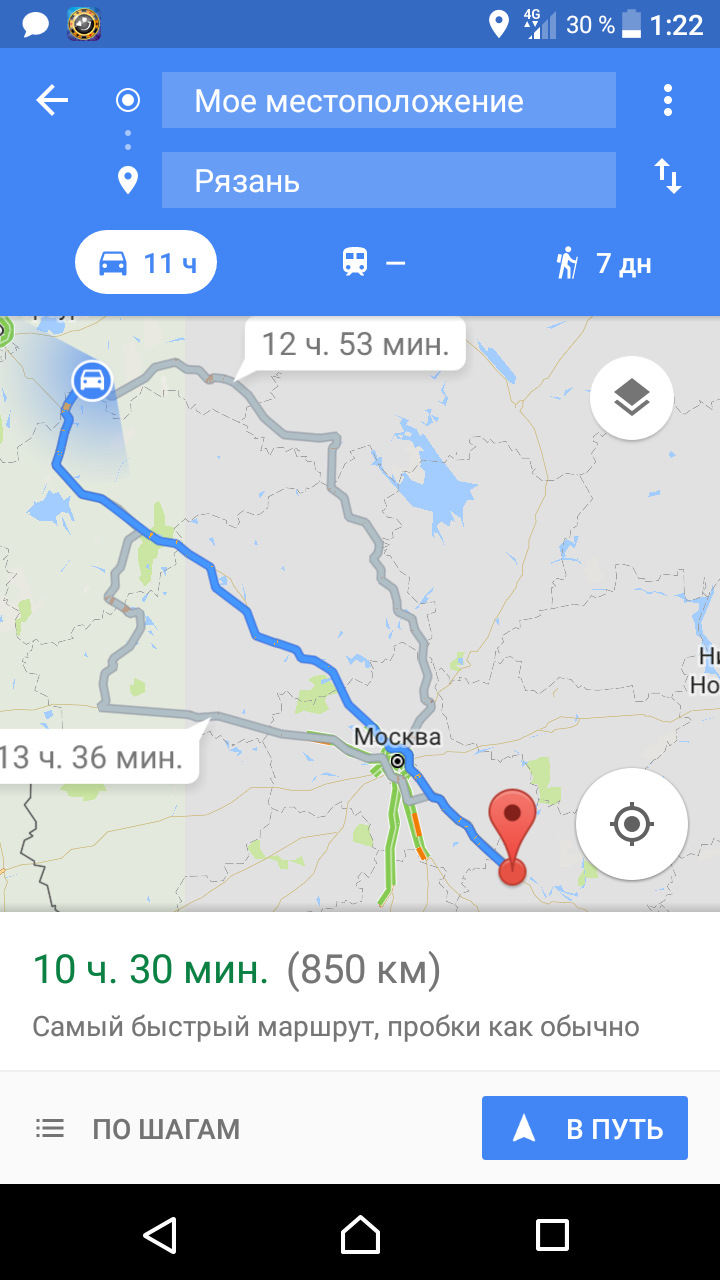
Task: Choose the alternate route '13 ч. 36 мин.'
Action: click(95, 757)
